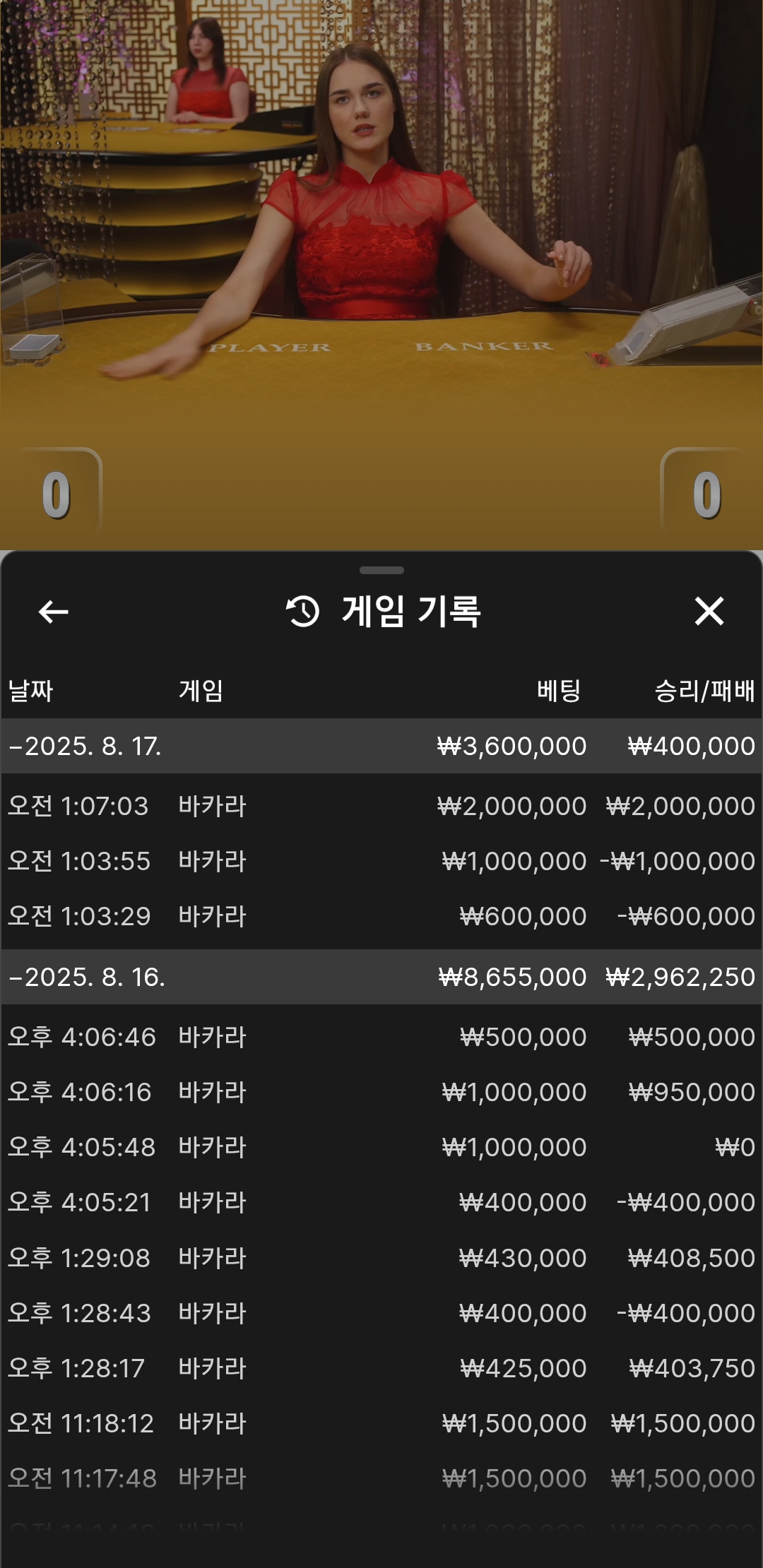Open the 오전 1:07:03 baccarat record
763x1568 pixels.
pyautogui.click(x=381, y=806)
